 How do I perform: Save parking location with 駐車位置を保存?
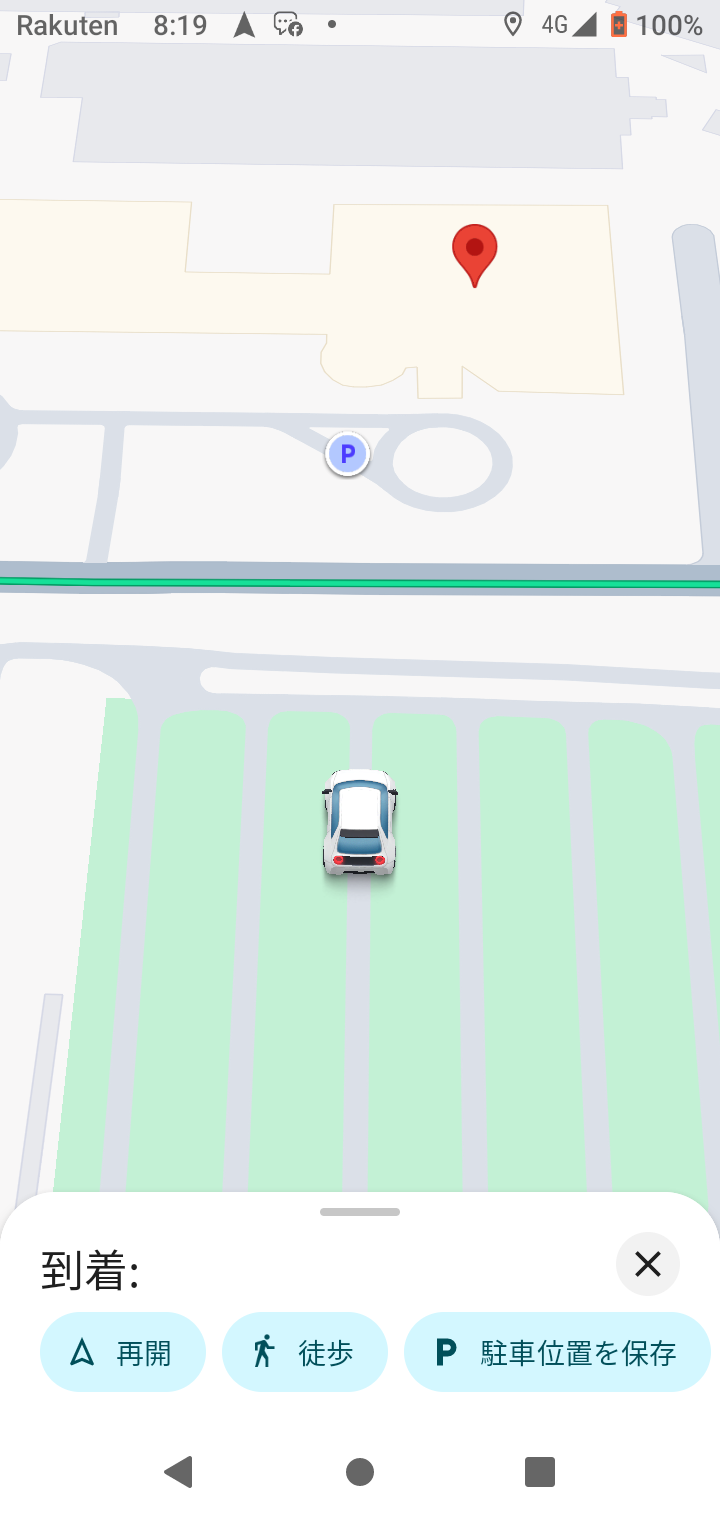point(557,1352)
